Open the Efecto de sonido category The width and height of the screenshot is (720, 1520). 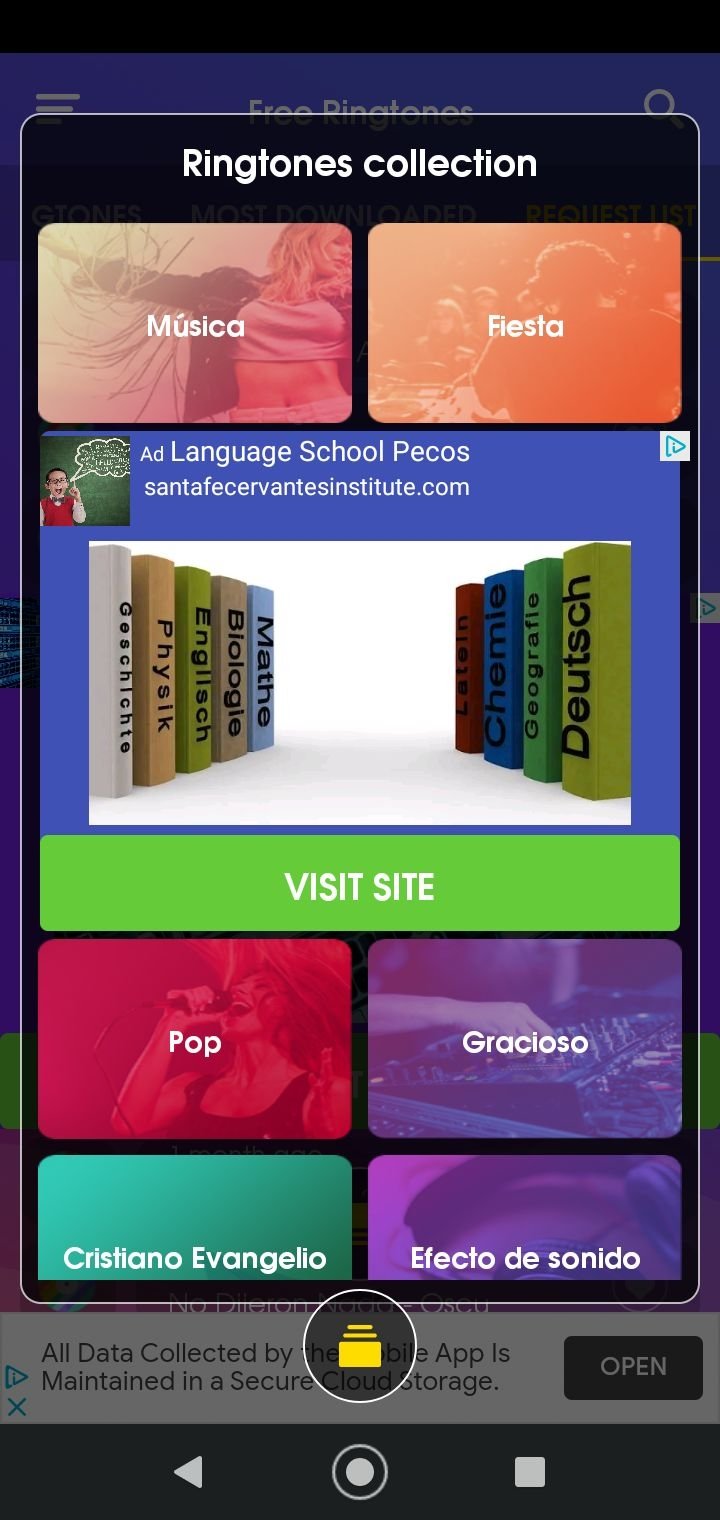[525, 1218]
